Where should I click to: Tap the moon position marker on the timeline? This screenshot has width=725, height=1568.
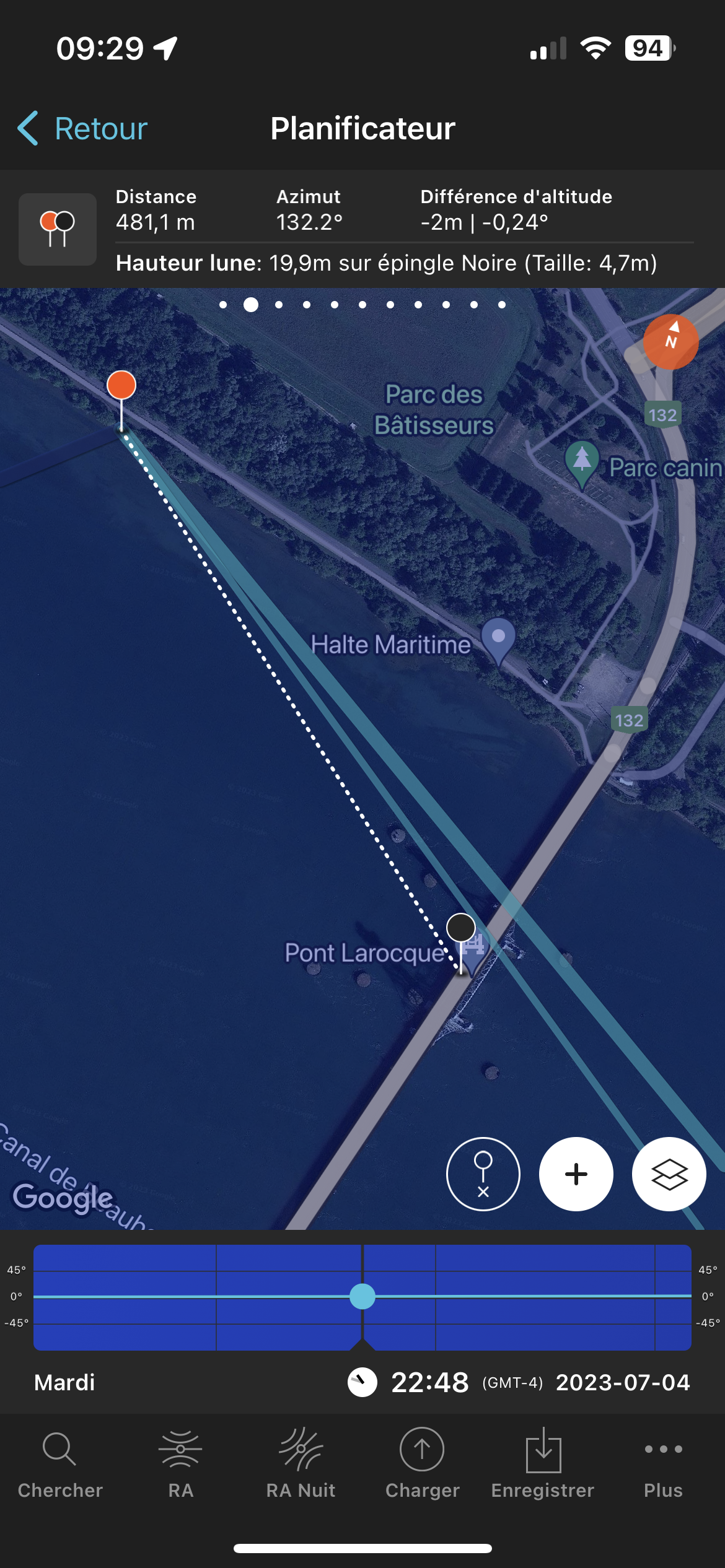[x=362, y=1296]
